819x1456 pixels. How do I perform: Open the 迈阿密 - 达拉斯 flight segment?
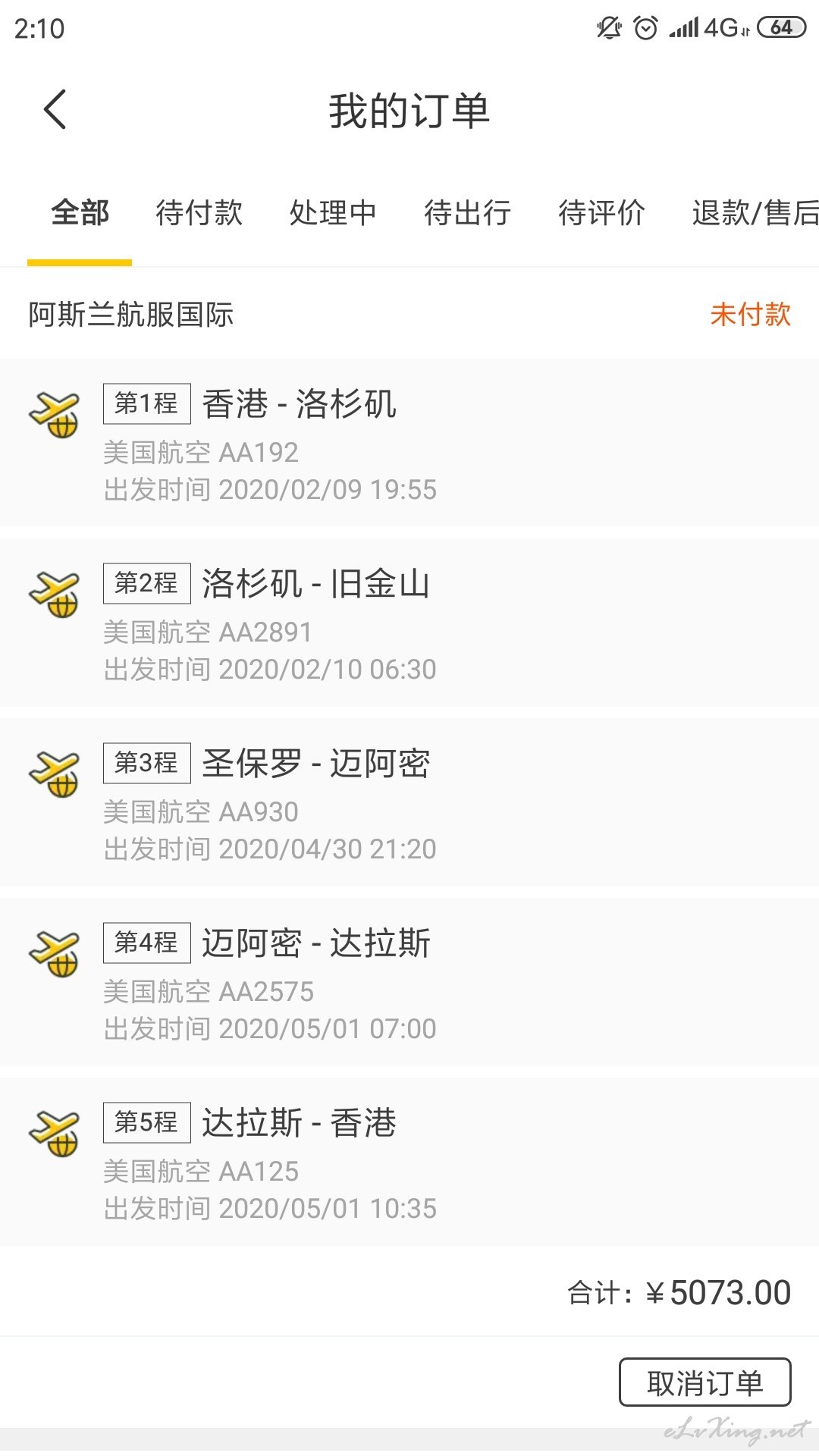pyautogui.click(x=409, y=982)
